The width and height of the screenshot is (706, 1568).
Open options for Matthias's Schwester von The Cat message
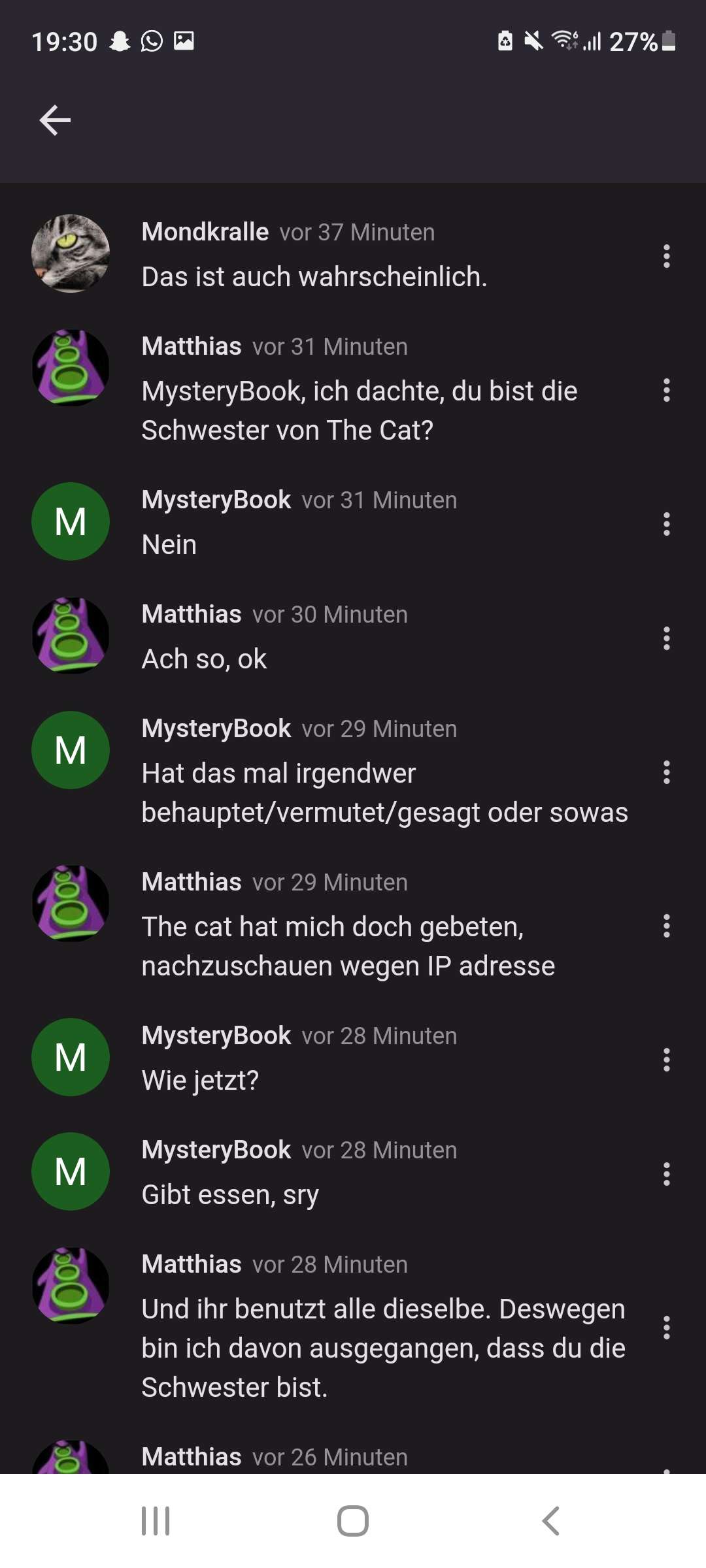point(666,390)
